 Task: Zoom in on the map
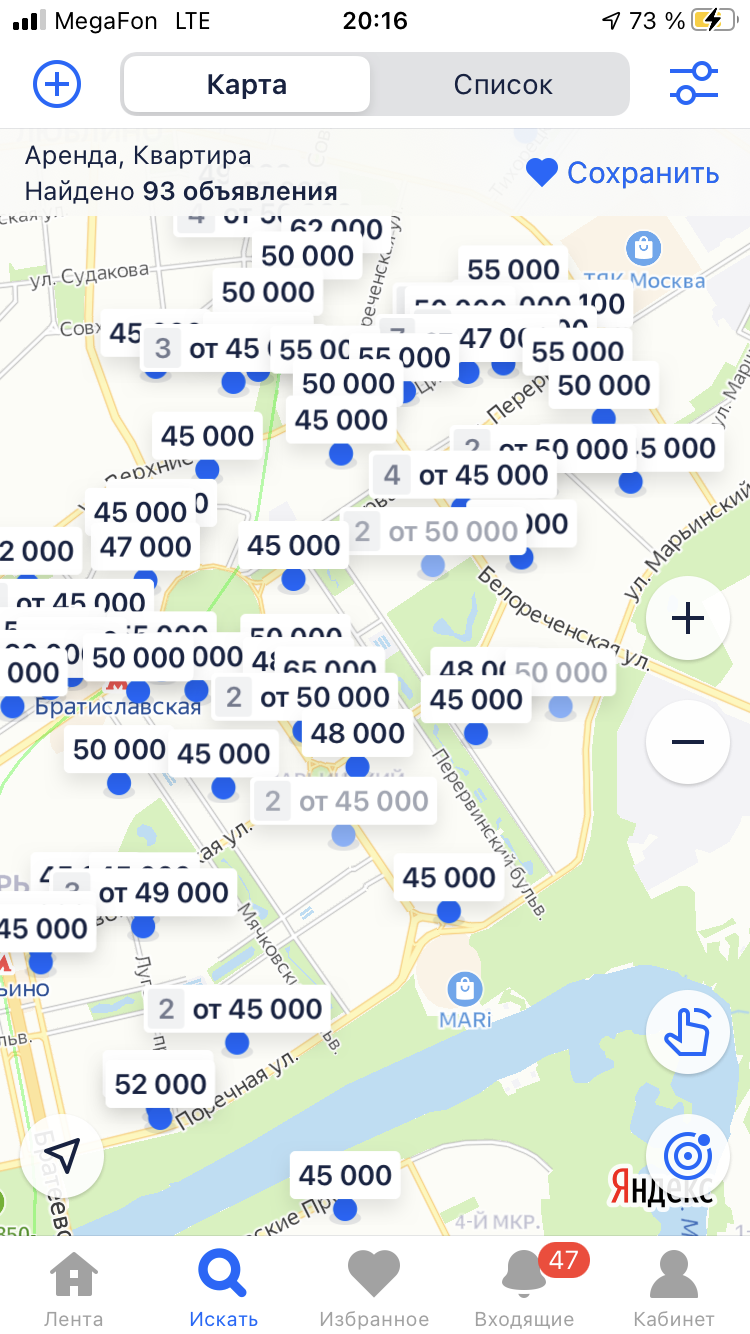tap(688, 619)
